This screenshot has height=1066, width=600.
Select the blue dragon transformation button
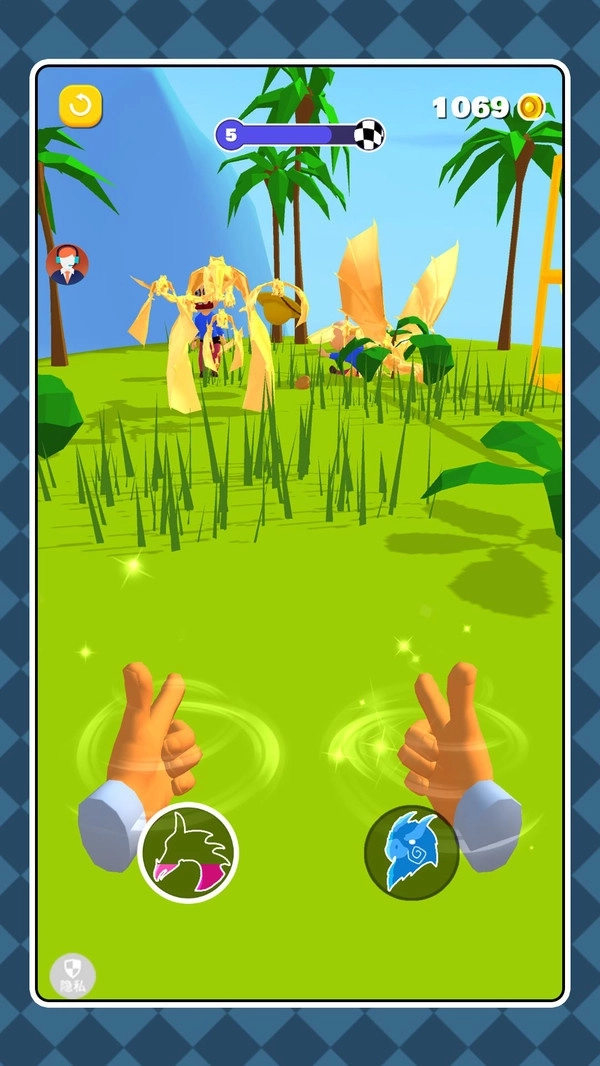(411, 853)
